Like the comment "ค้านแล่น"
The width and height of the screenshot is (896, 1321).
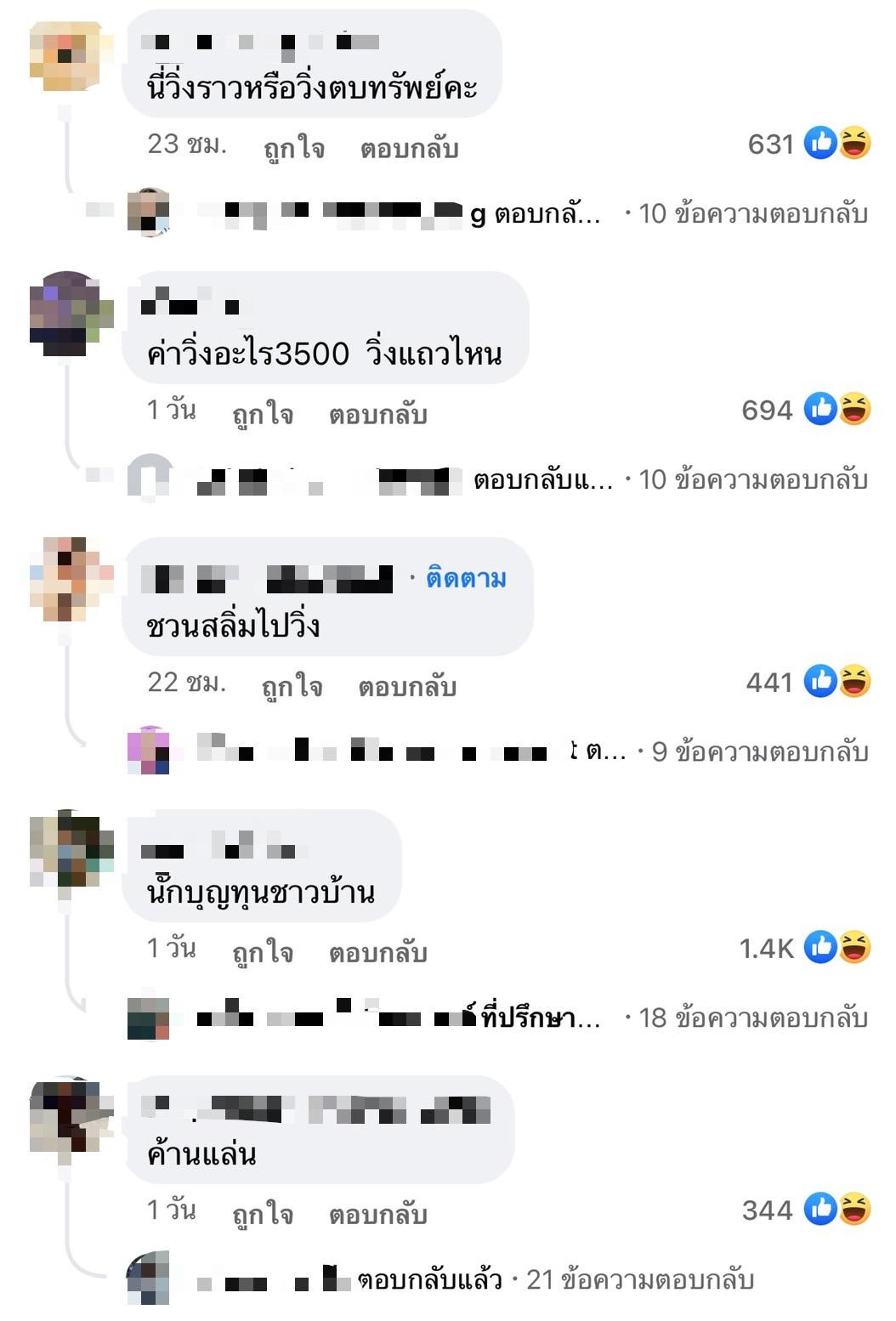click(263, 1214)
